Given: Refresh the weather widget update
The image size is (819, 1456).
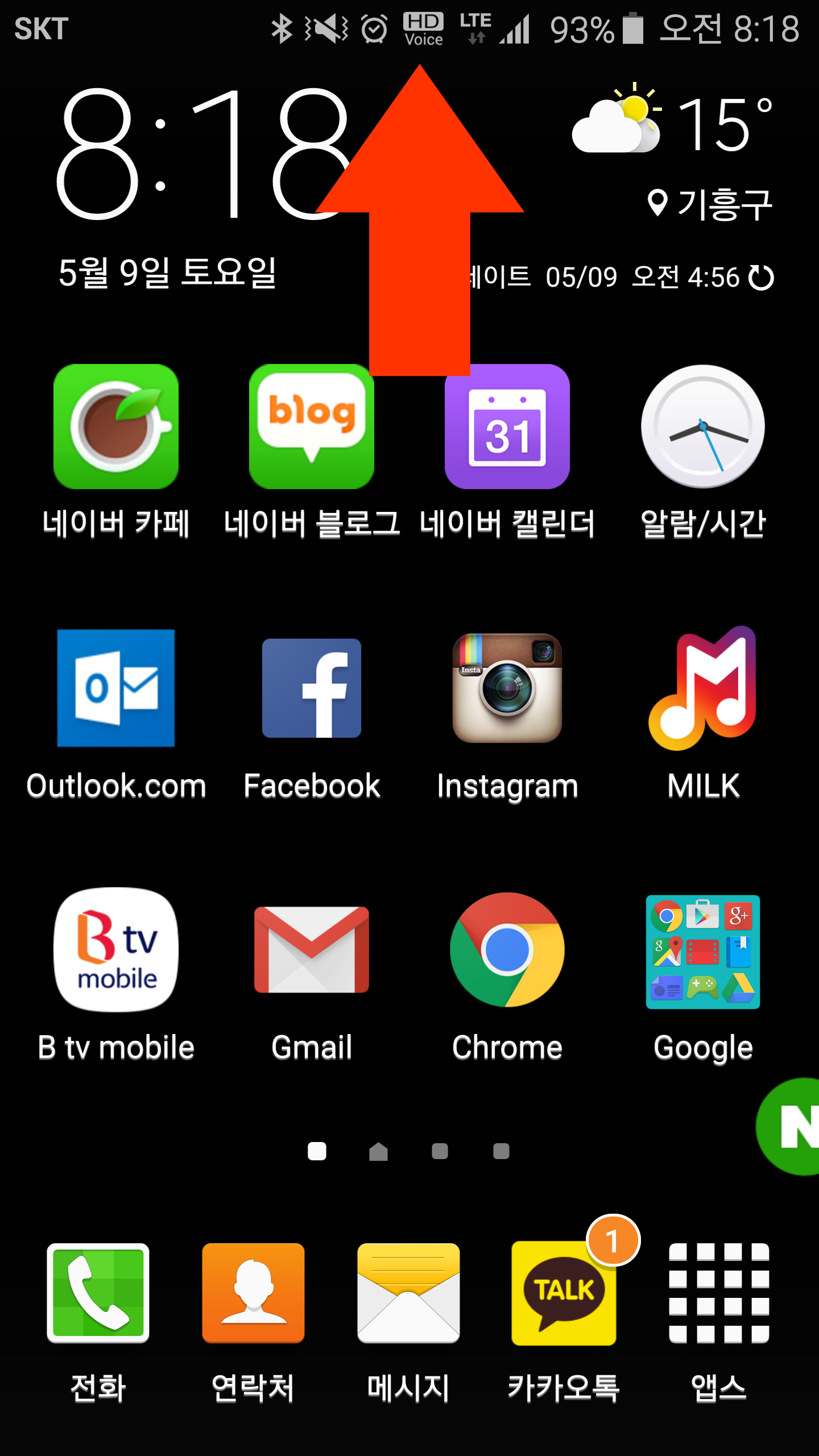Looking at the screenshot, I should click(x=761, y=278).
